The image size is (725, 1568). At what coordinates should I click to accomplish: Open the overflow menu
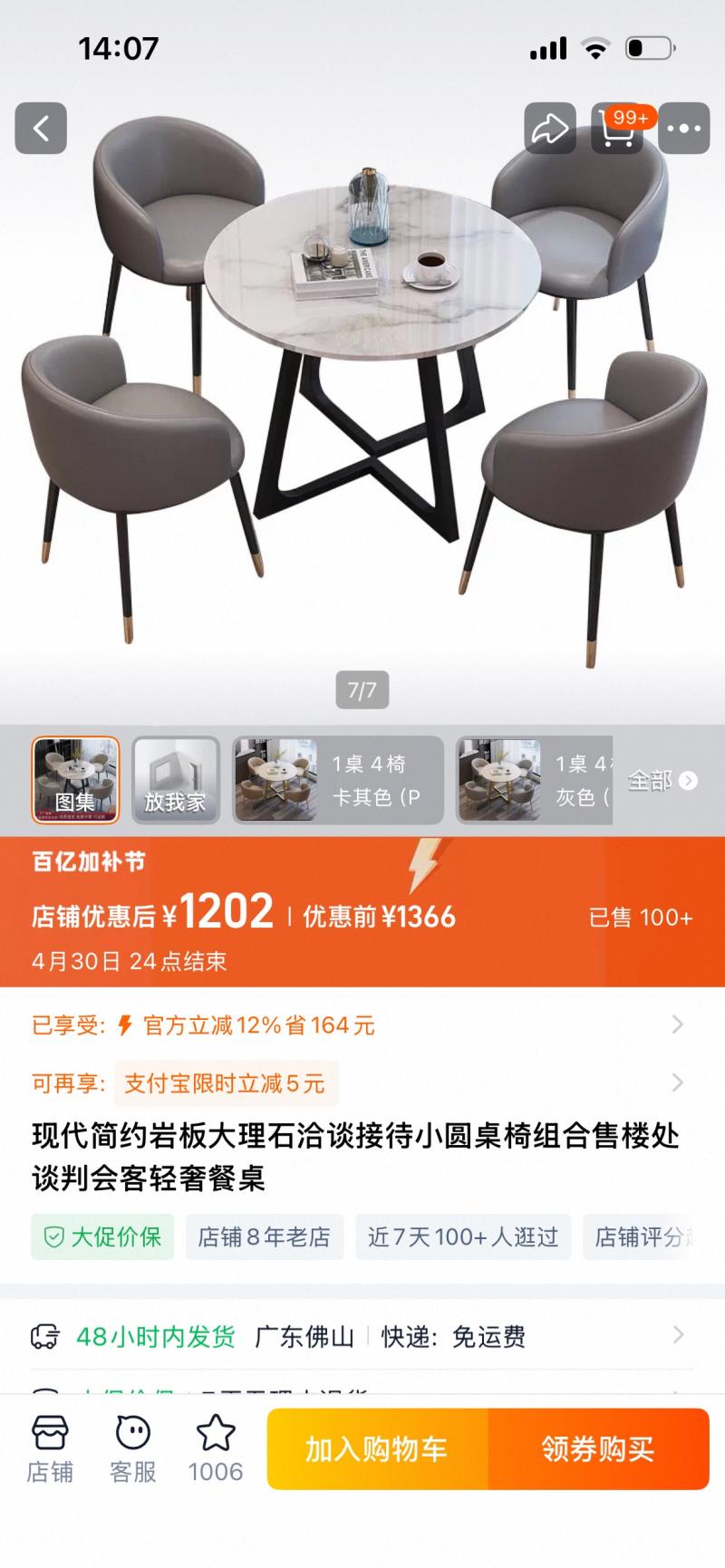click(683, 129)
